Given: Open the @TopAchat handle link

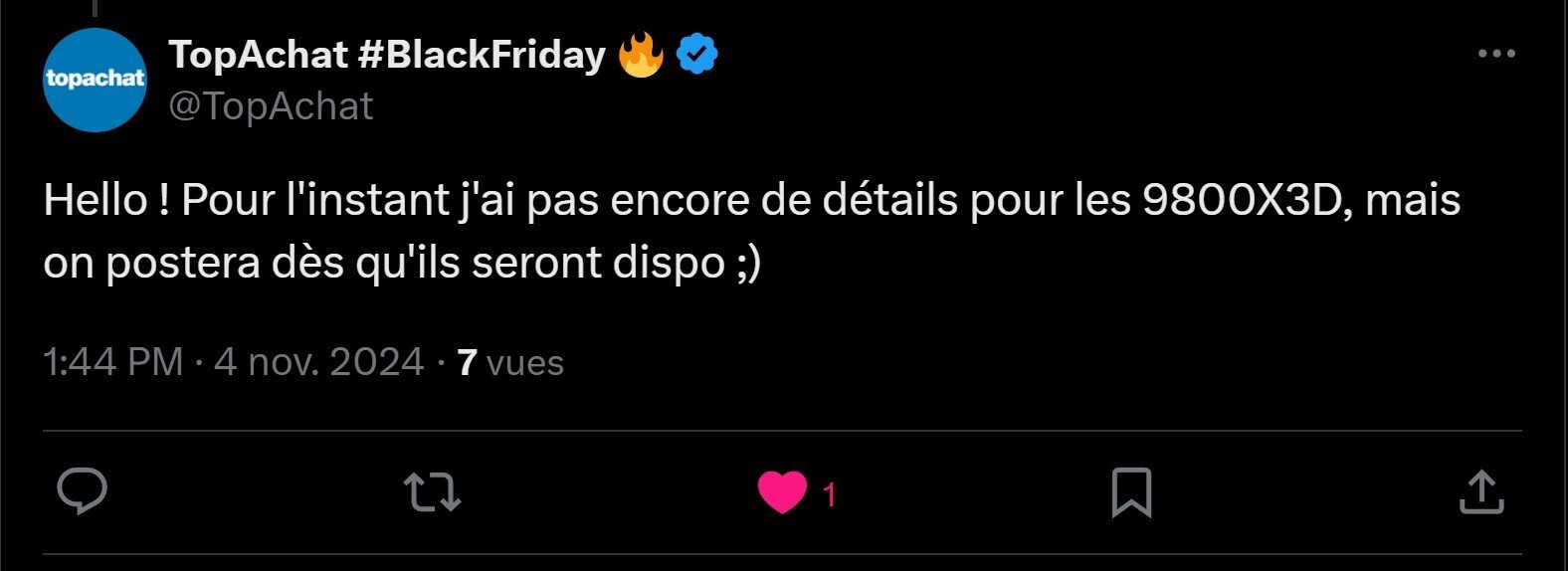Looking at the screenshot, I should click(x=271, y=106).
